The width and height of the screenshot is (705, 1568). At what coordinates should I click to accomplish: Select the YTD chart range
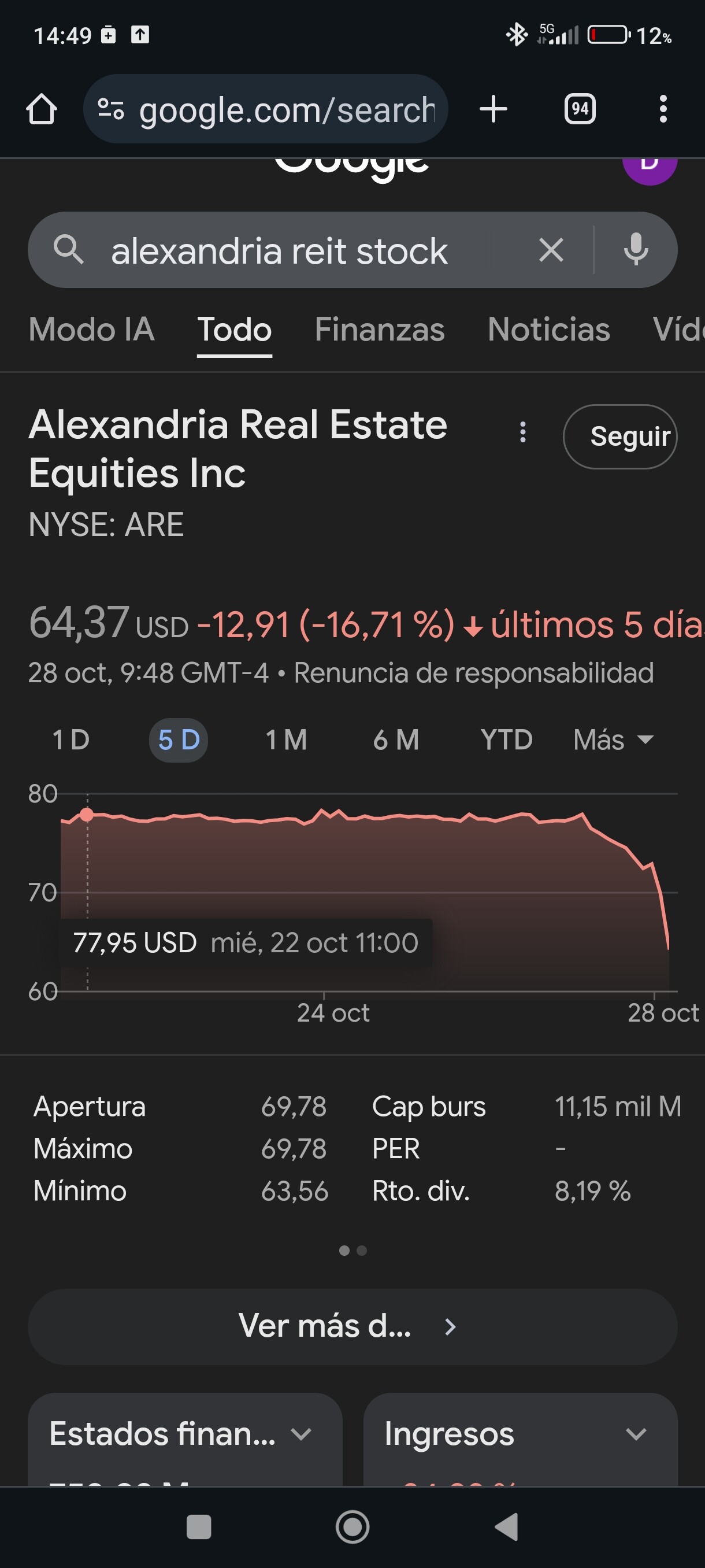(x=506, y=740)
